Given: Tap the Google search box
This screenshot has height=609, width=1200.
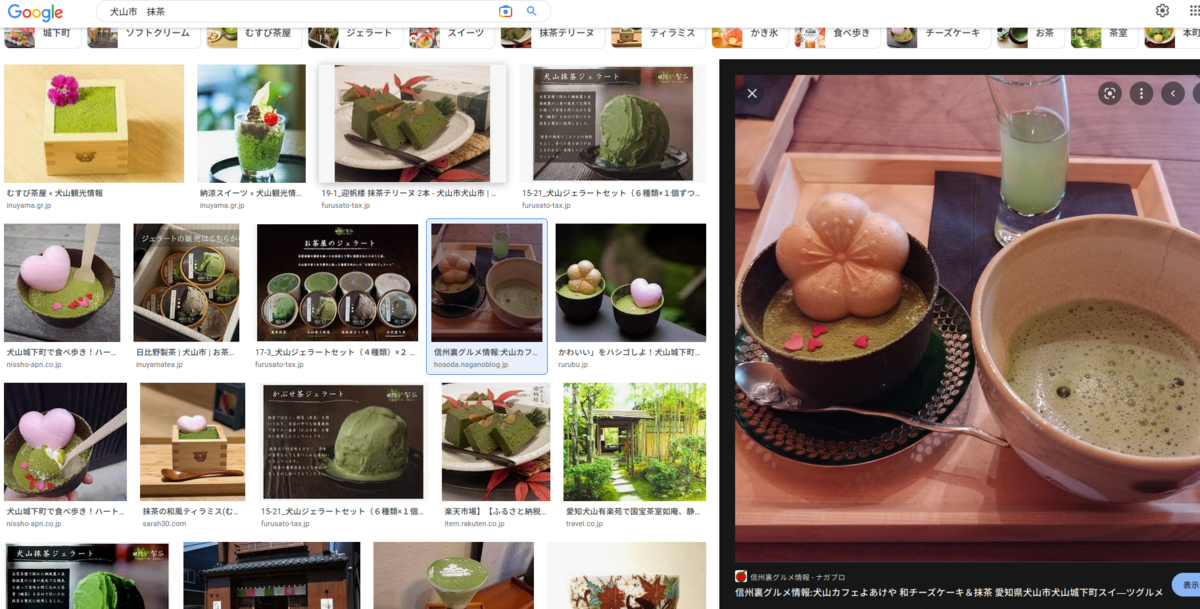Looking at the screenshot, I should tap(300, 11).
